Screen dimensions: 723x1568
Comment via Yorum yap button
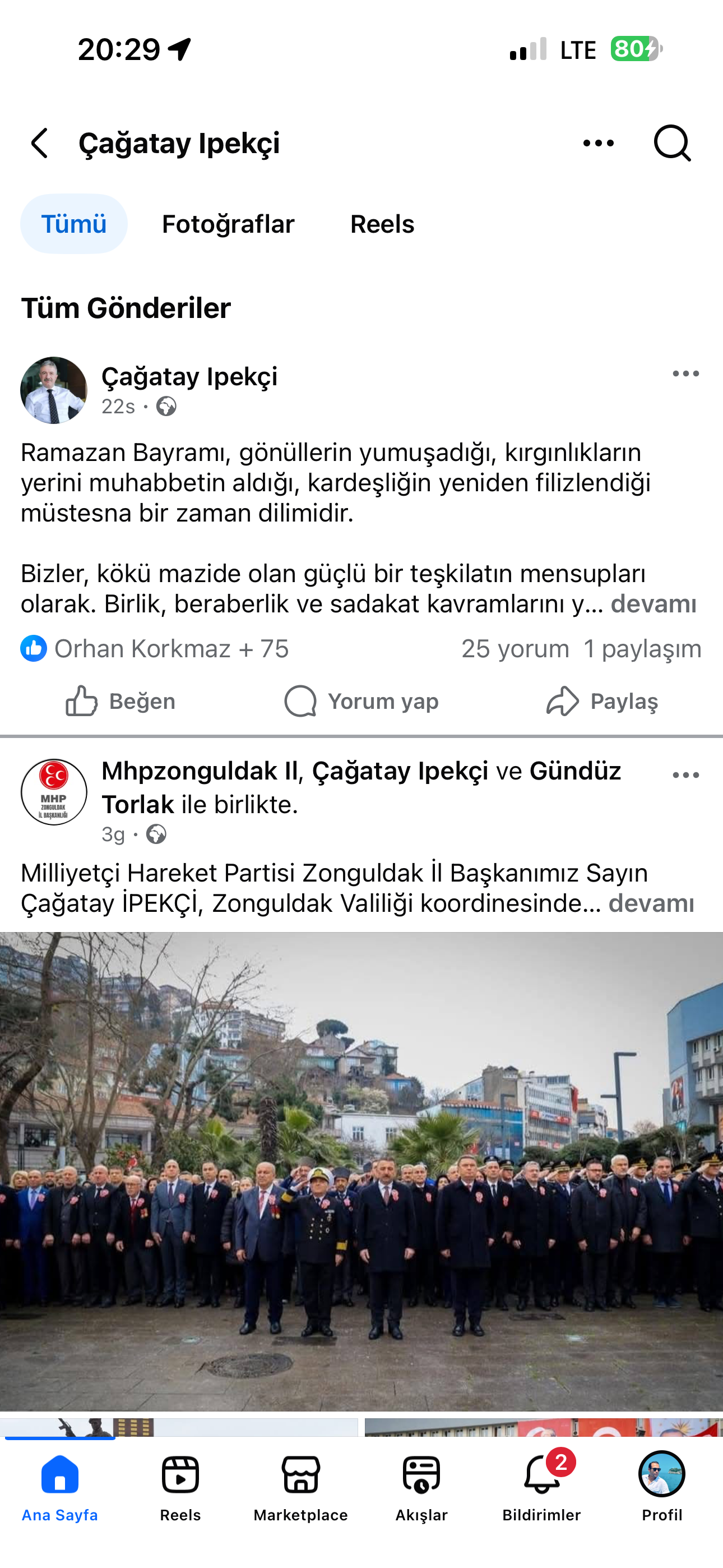point(361,701)
